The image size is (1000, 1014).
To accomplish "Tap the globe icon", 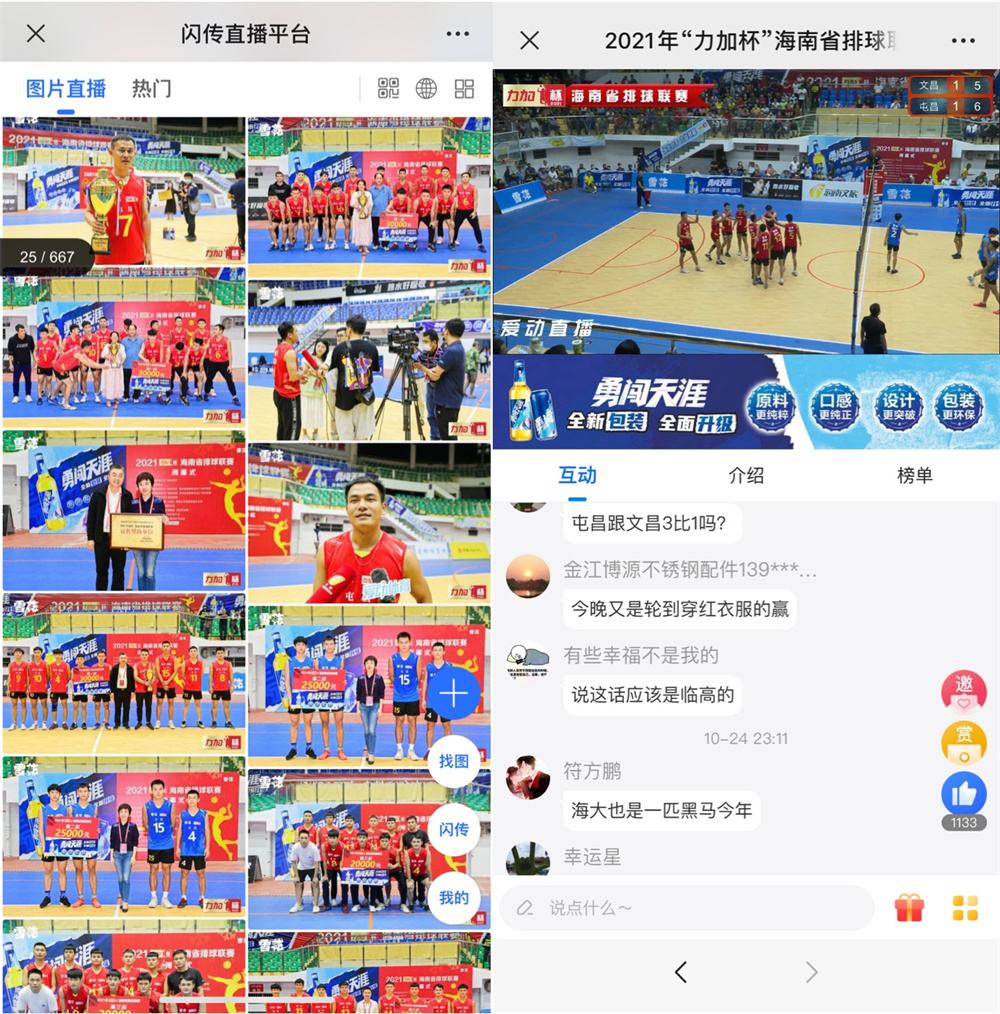I will pos(426,89).
